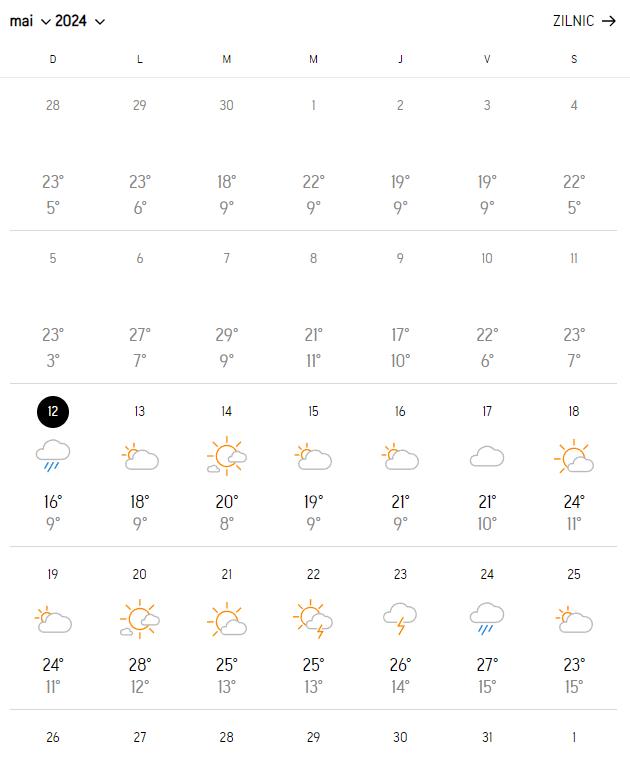Open the forecast for day 13
630x758 pixels.
[140, 465]
